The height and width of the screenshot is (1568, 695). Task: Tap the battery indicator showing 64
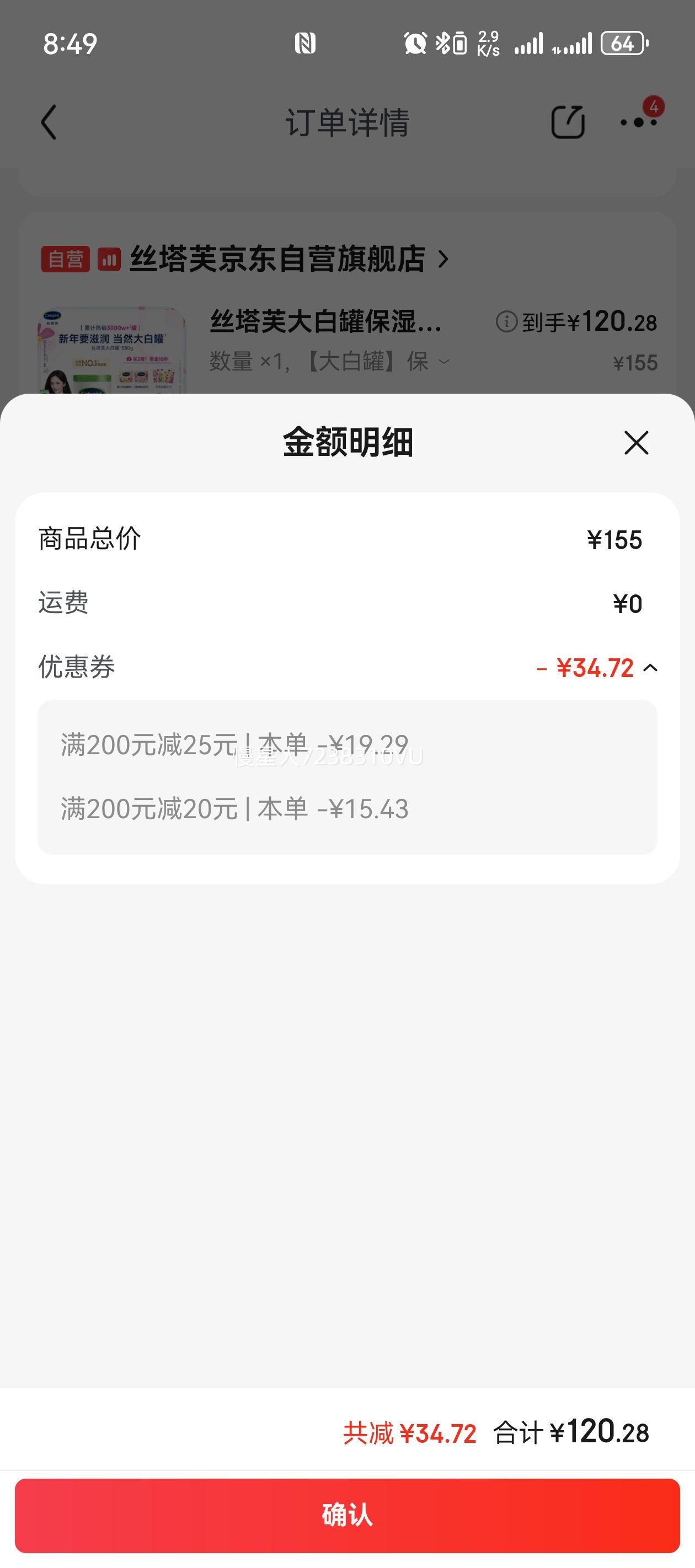[x=623, y=42]
